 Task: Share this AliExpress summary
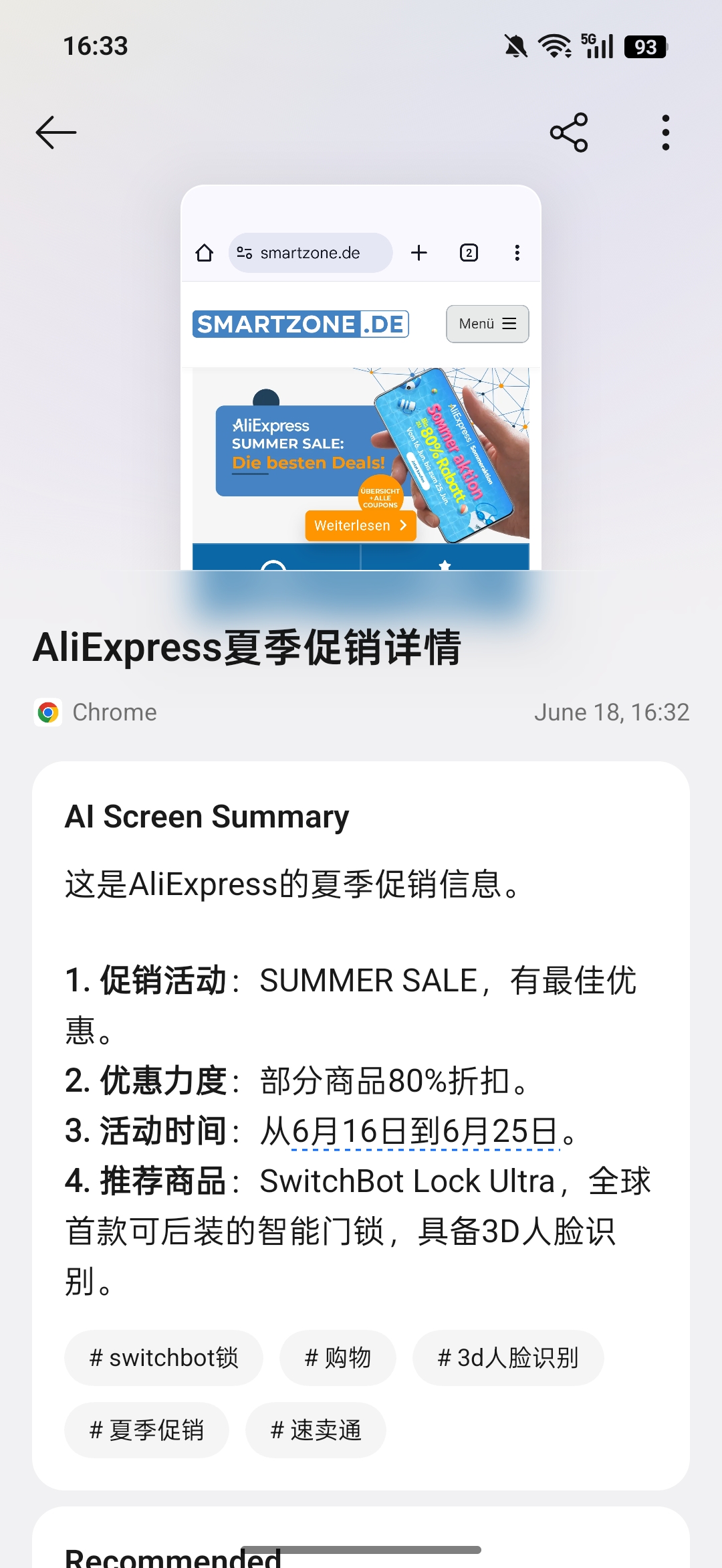(569, 132)
